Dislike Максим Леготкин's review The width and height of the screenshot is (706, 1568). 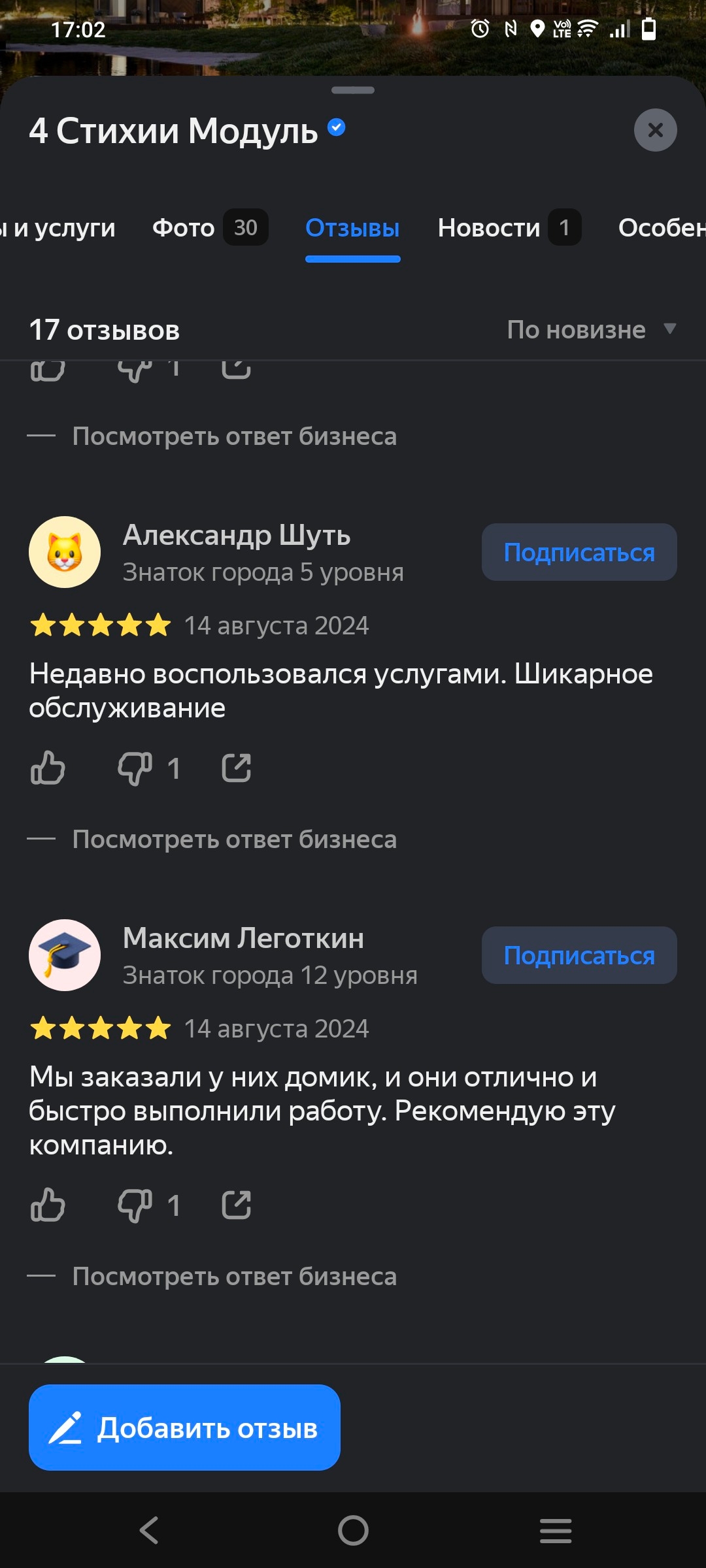tap(135, 1205)
